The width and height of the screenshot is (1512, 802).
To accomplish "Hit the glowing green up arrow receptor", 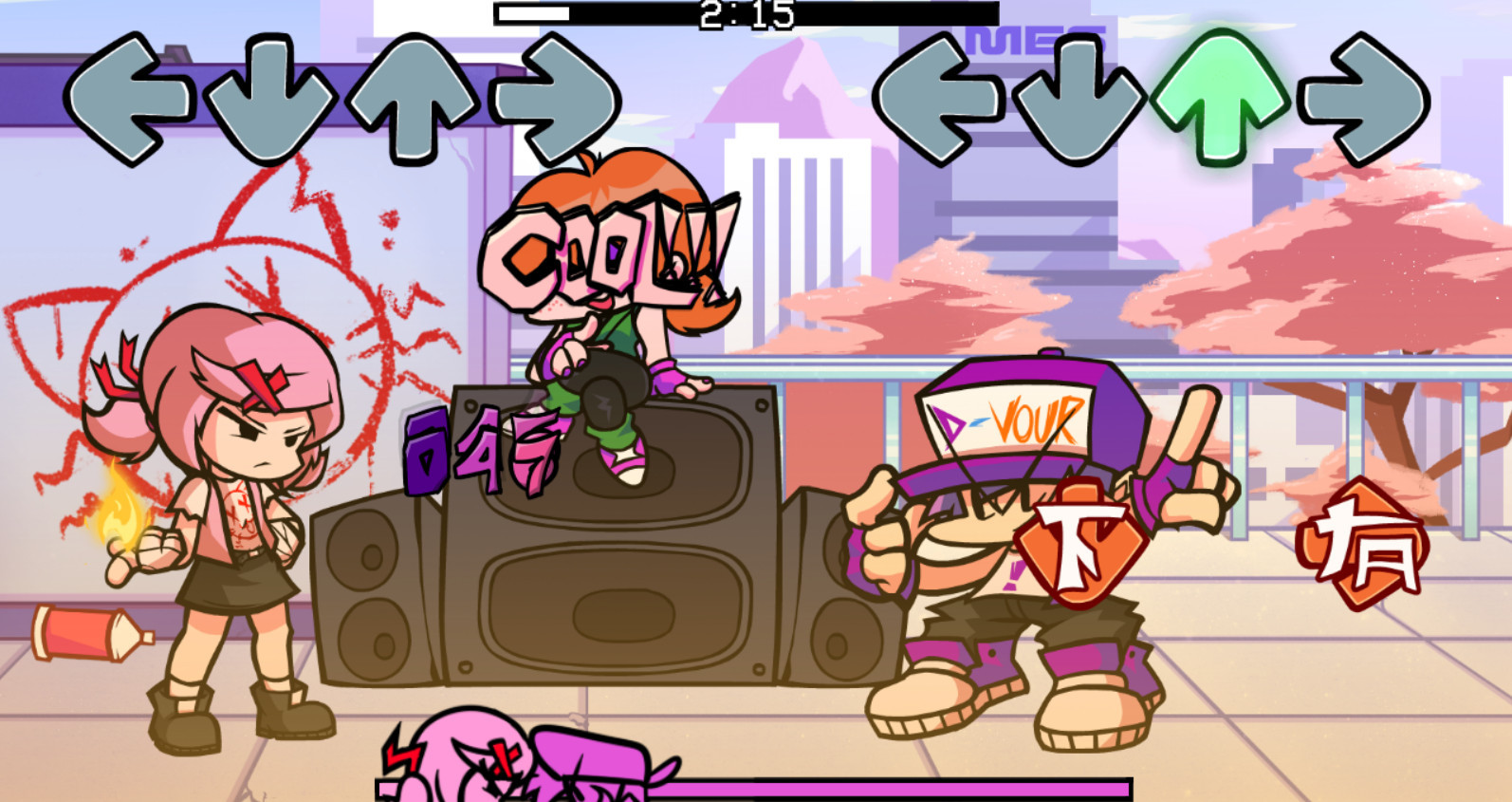I will click(1221, 95).
